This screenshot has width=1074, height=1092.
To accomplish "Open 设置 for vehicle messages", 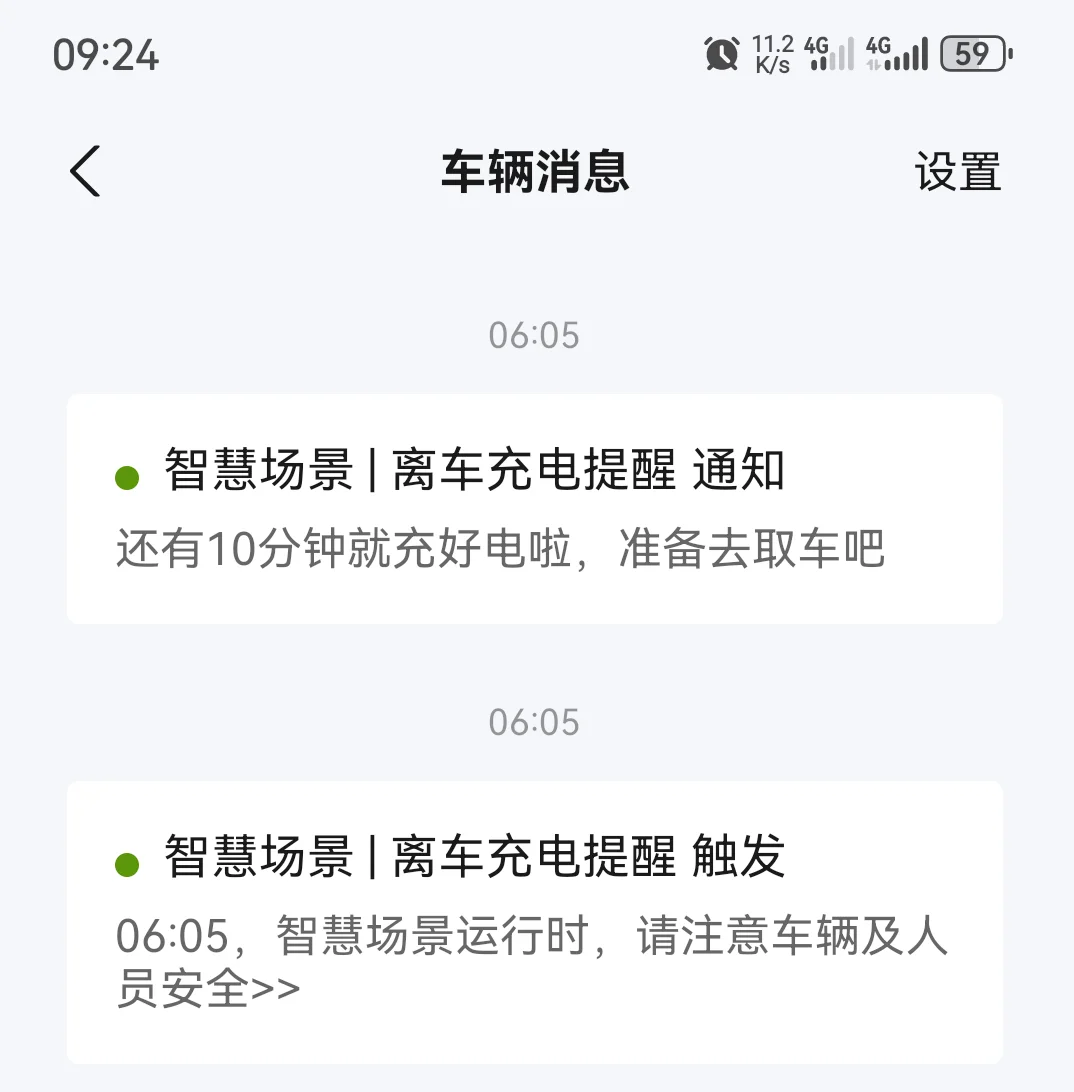I will click(957, 172).
